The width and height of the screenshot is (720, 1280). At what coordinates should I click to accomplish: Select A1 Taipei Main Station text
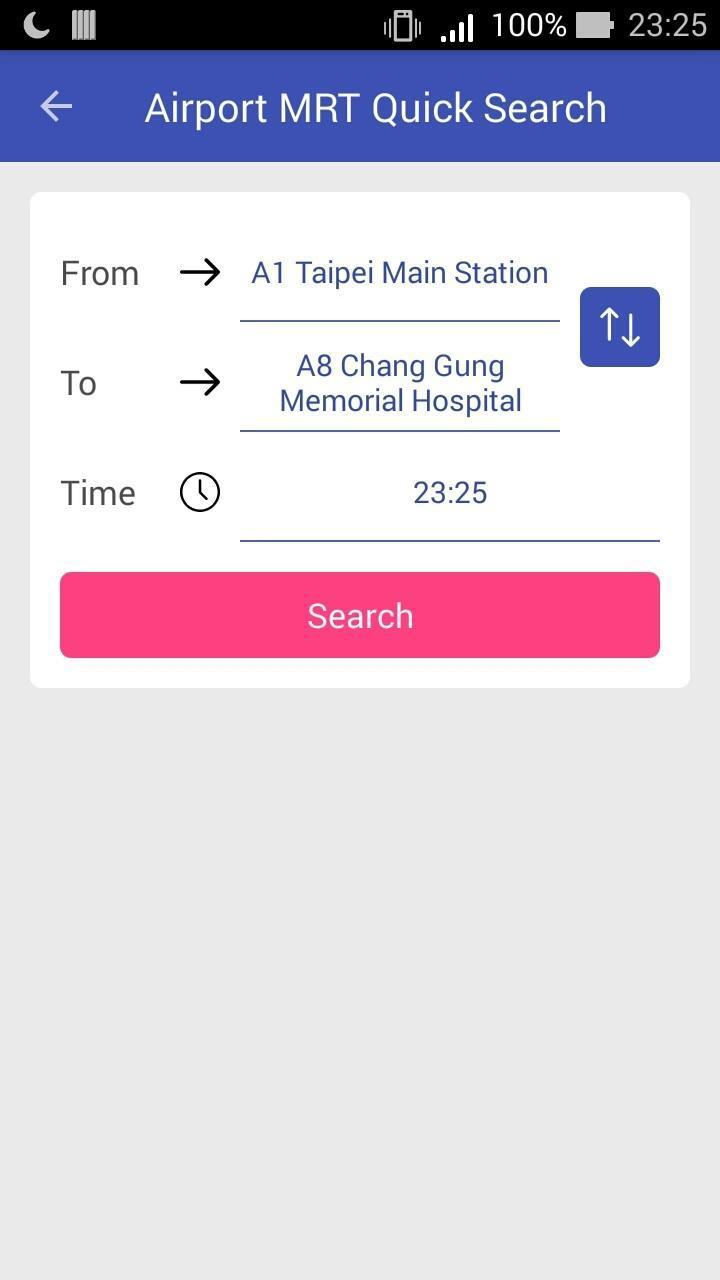(399, 272)
